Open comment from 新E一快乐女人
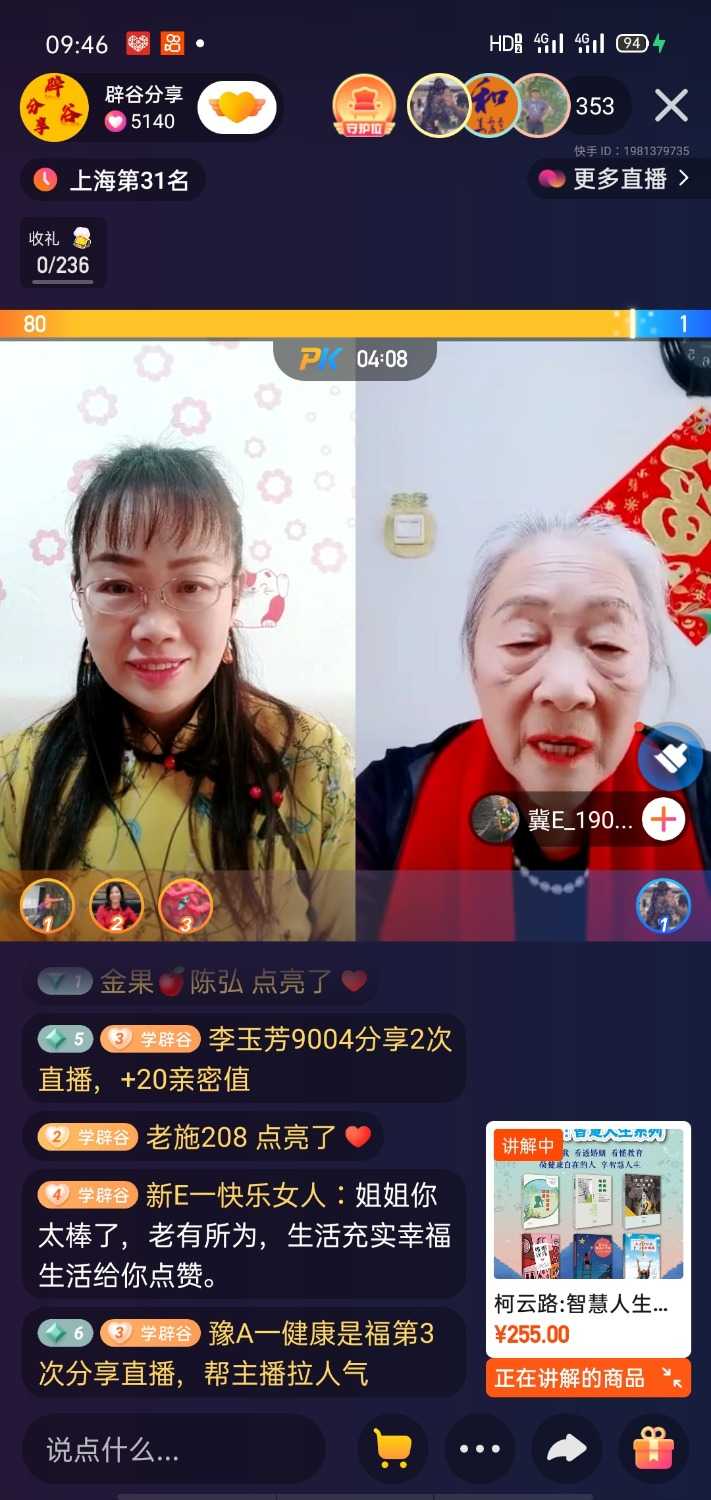Image resolution: width=711 pixels, height=1500 pixels. (x=243, y=1235)
